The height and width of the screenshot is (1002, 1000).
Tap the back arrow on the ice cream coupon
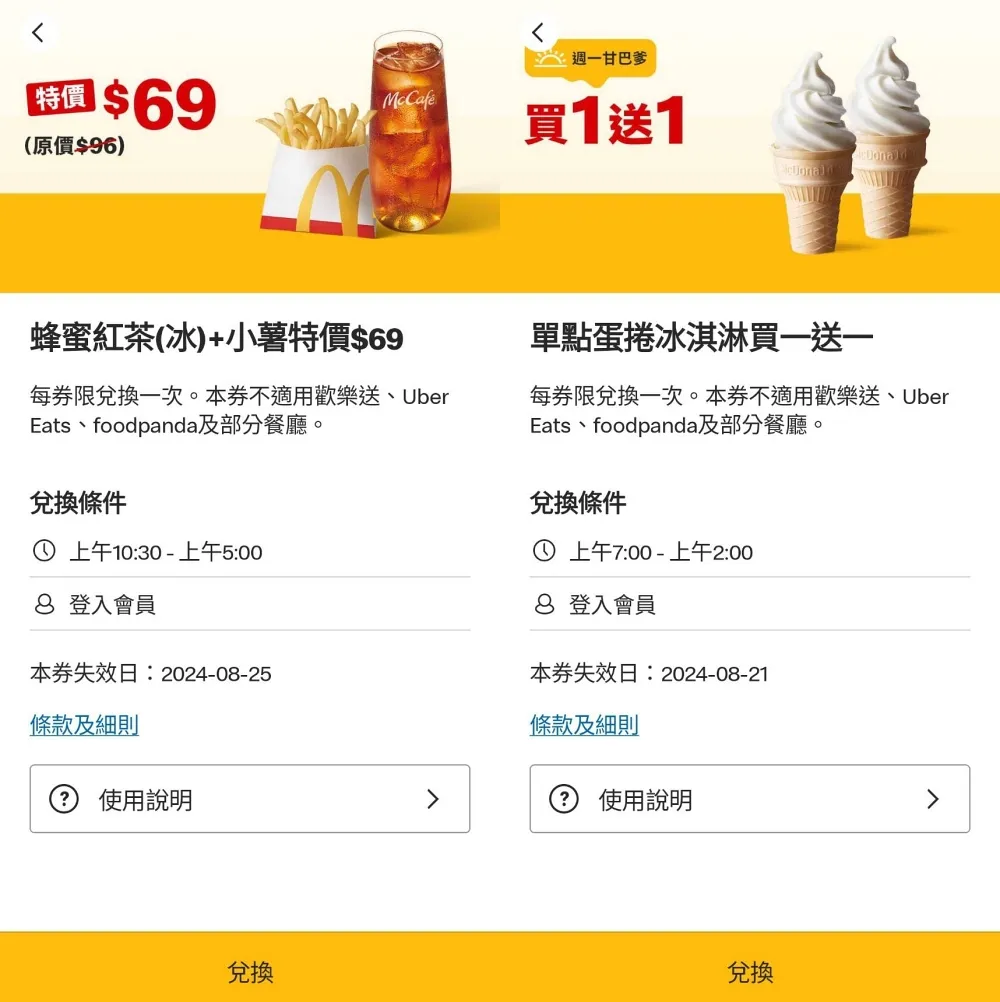click(x=537, y=32)
